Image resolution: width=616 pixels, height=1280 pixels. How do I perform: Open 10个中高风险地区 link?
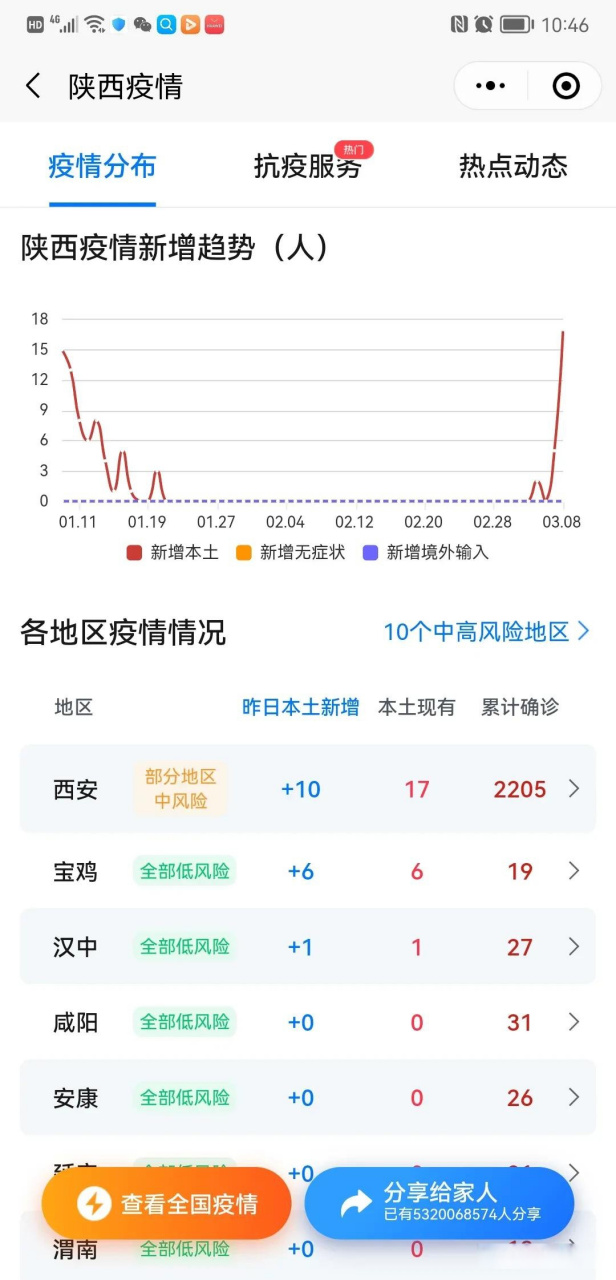tap(486, 632)
